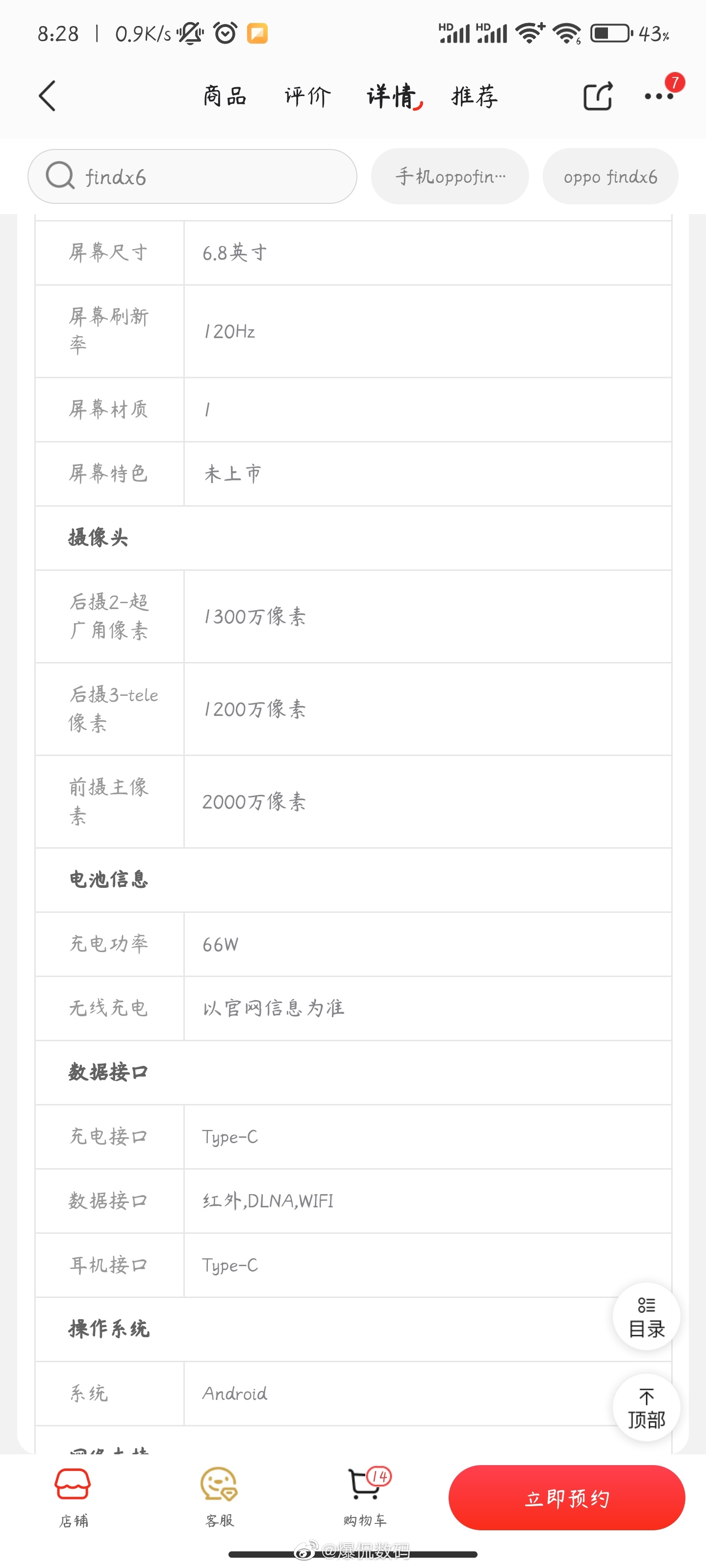This screenshot has height=1568, width=706.
Task: Tap the 立即预约 button
Action: pos(566,1498)
